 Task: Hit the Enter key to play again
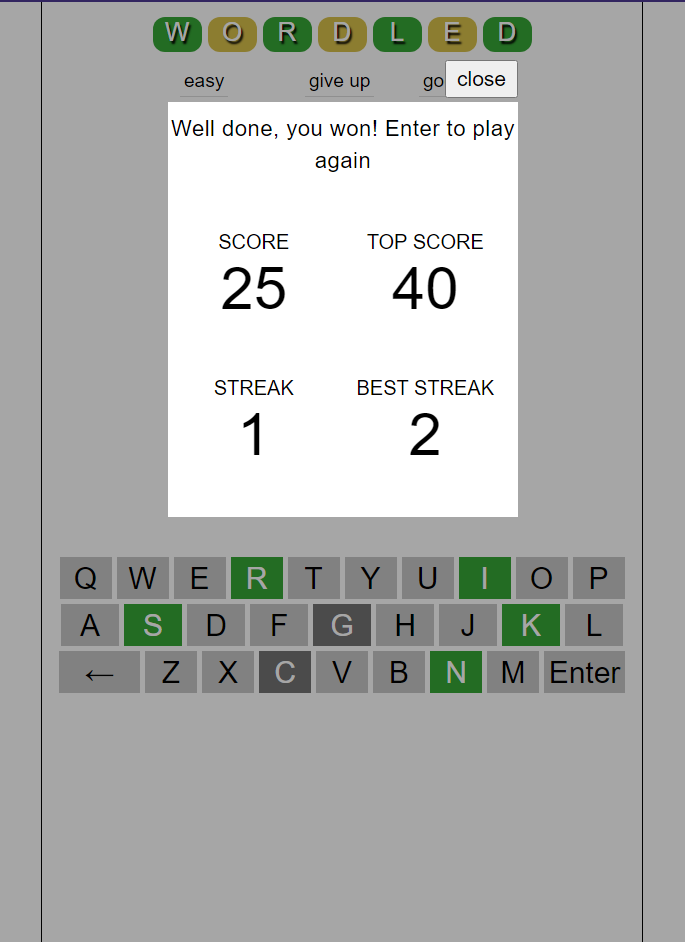click(x=584, y=672)
